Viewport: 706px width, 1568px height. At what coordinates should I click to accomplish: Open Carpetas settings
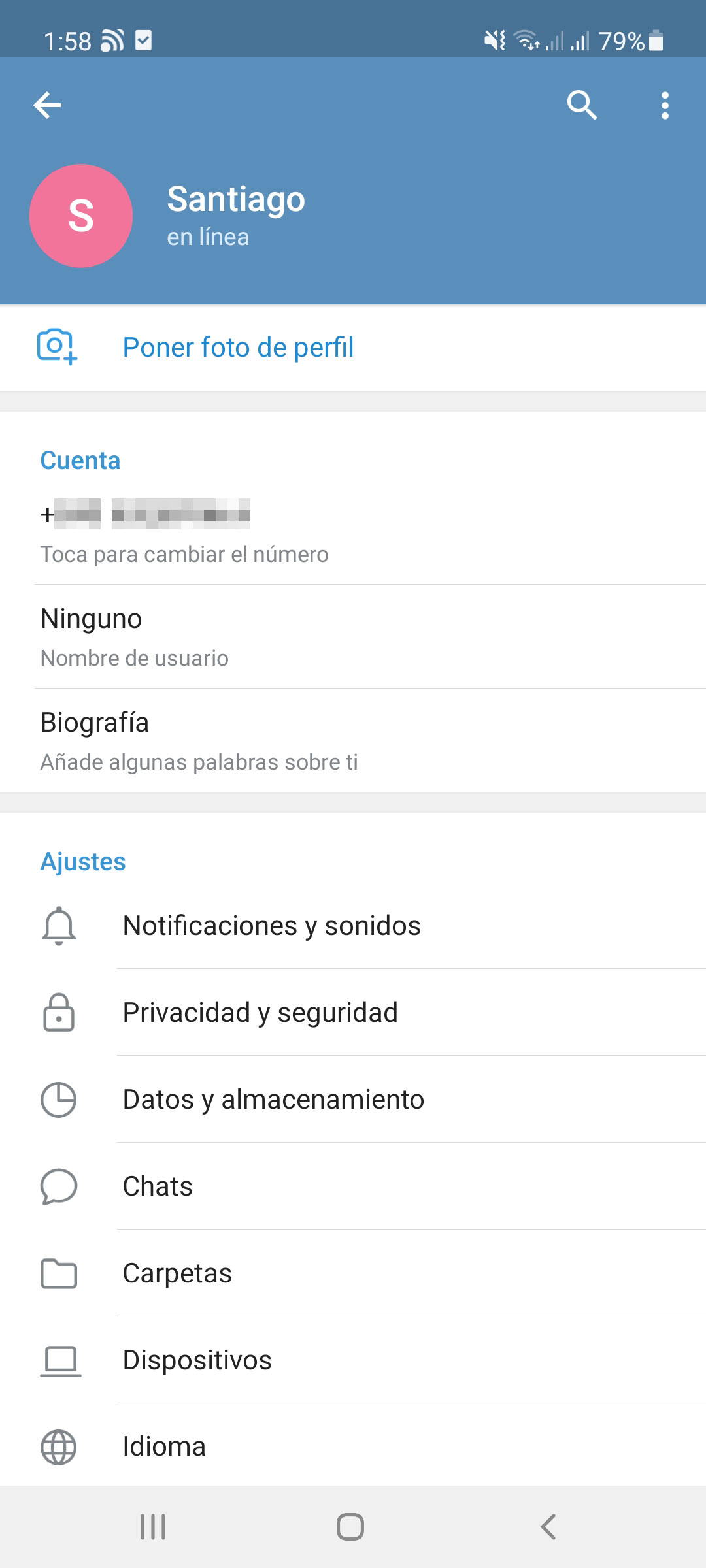[353, 1273]
